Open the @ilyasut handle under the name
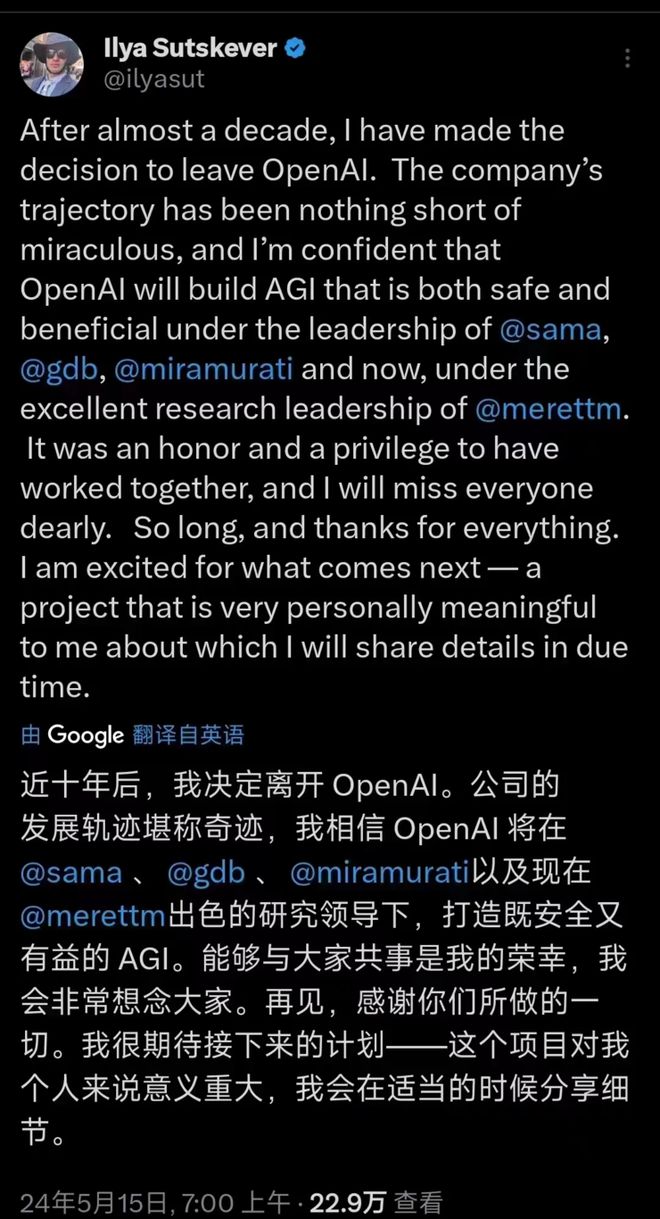 coord(153,79)
